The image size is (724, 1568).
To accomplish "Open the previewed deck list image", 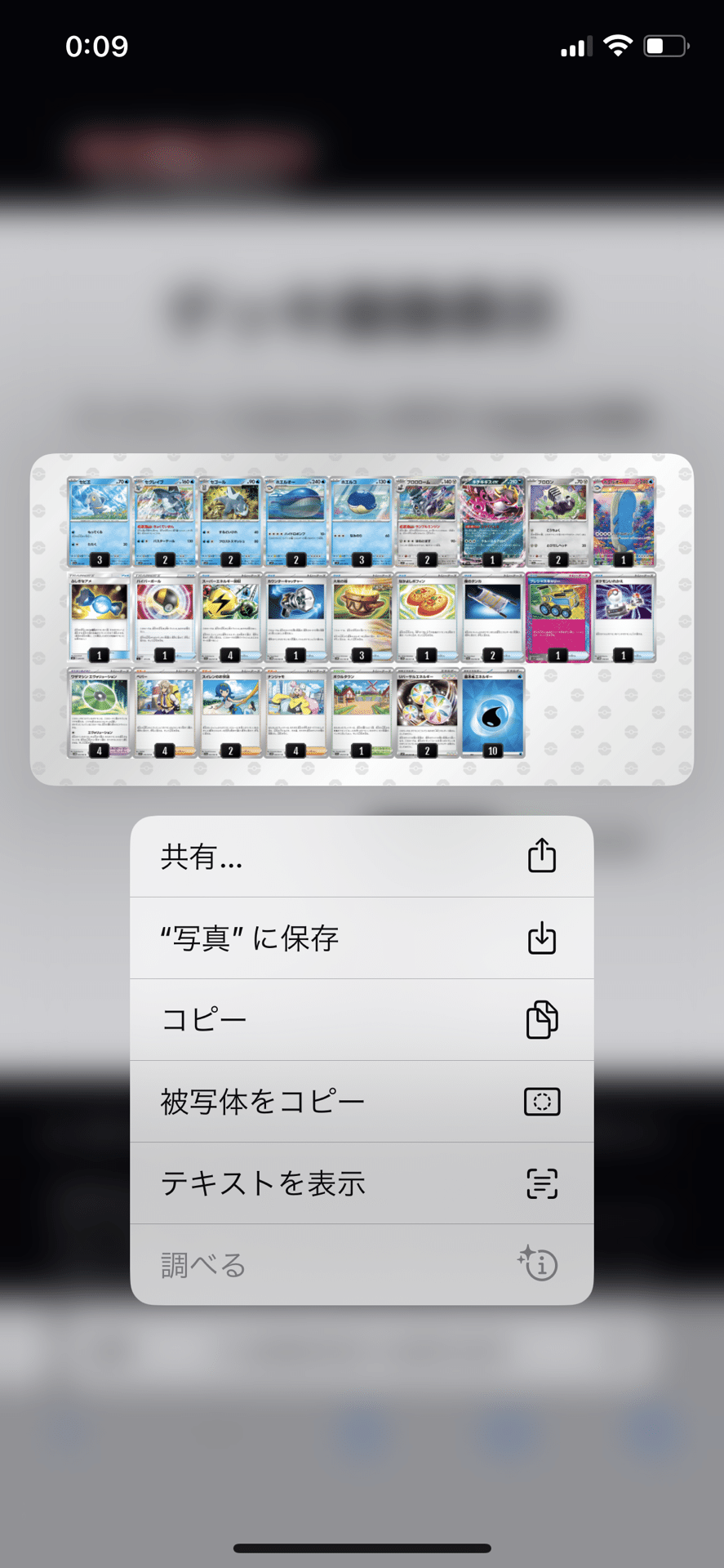I will [362, 619].
